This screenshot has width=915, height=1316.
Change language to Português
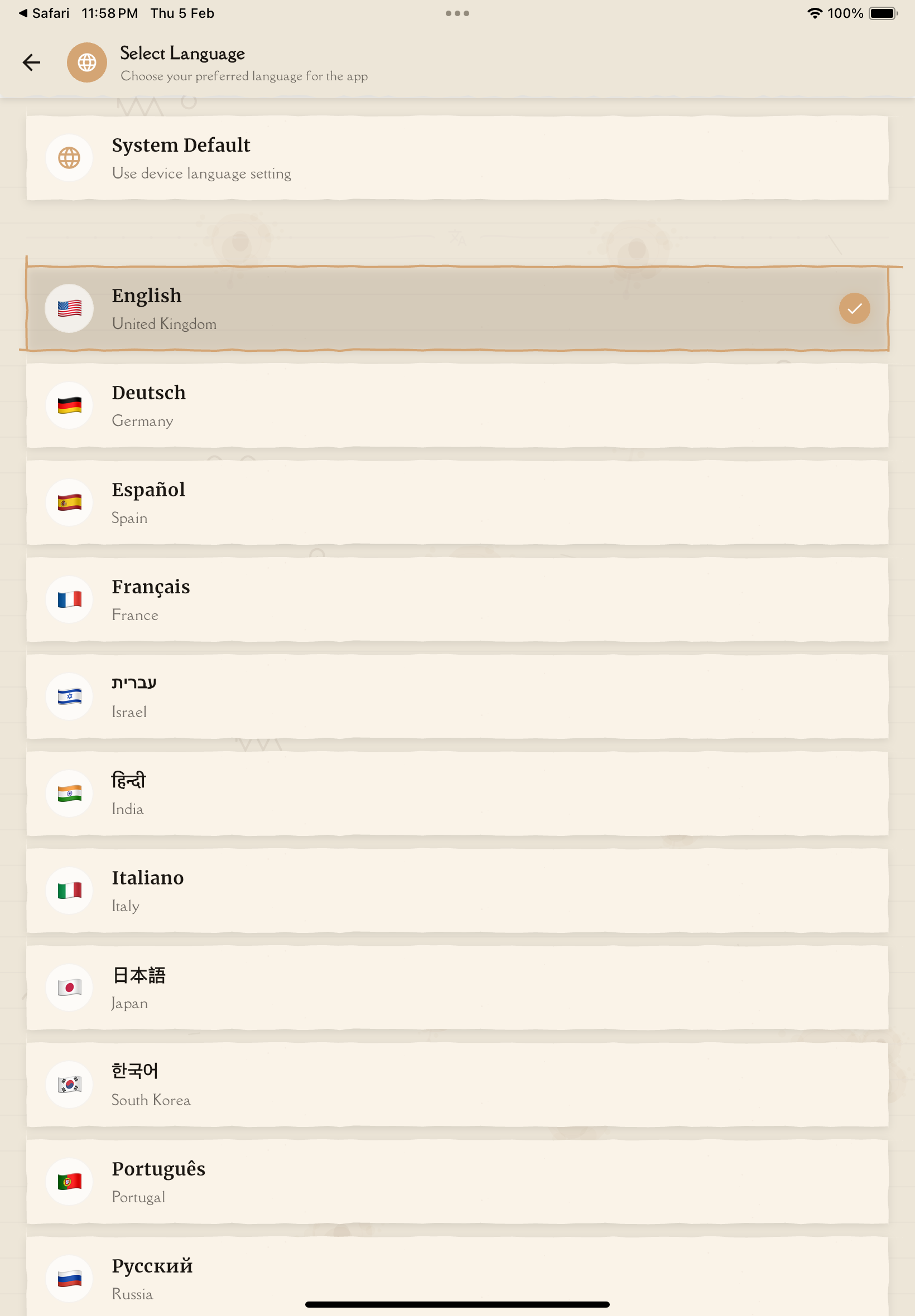[x=457, y=1182]
